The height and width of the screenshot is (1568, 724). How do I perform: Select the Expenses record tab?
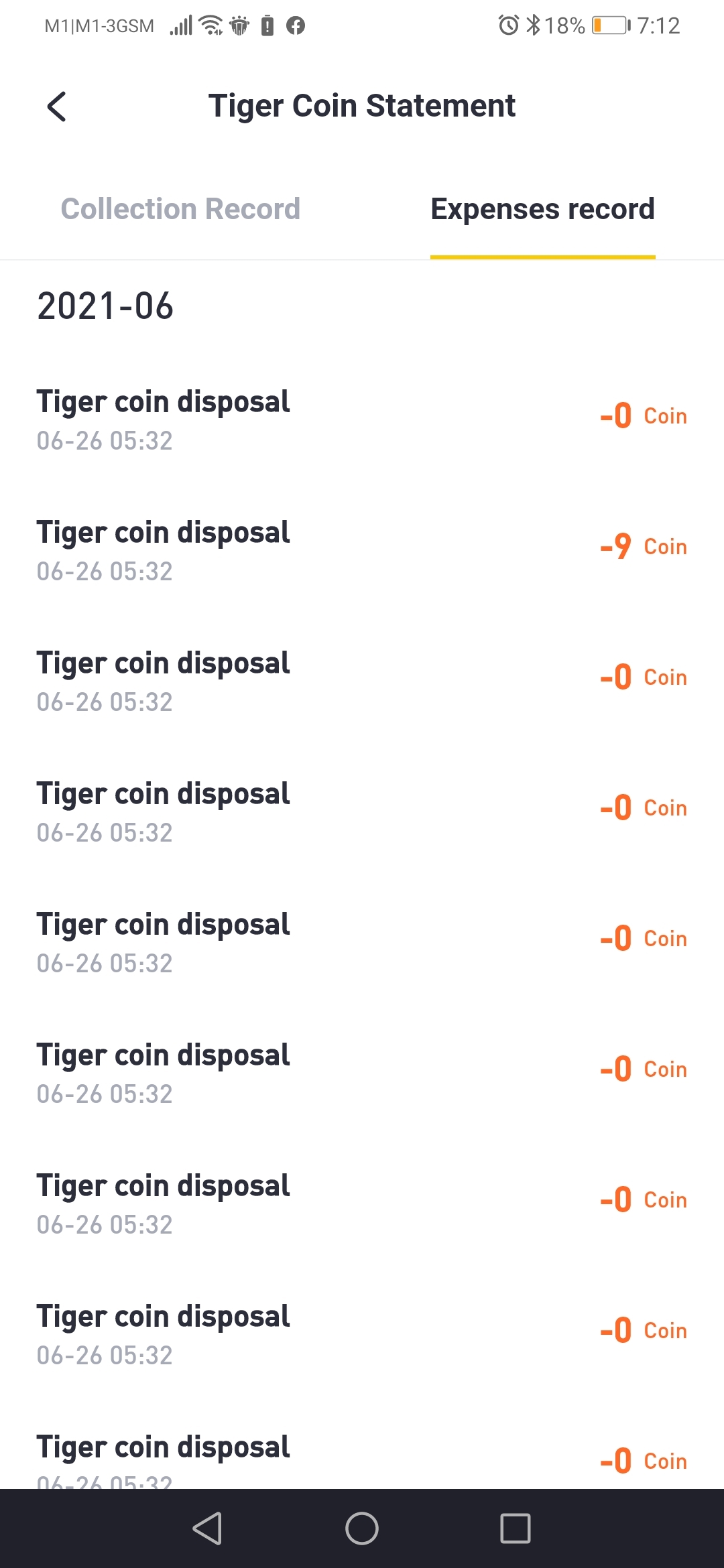pyautogui.click(x=542, y=209)
